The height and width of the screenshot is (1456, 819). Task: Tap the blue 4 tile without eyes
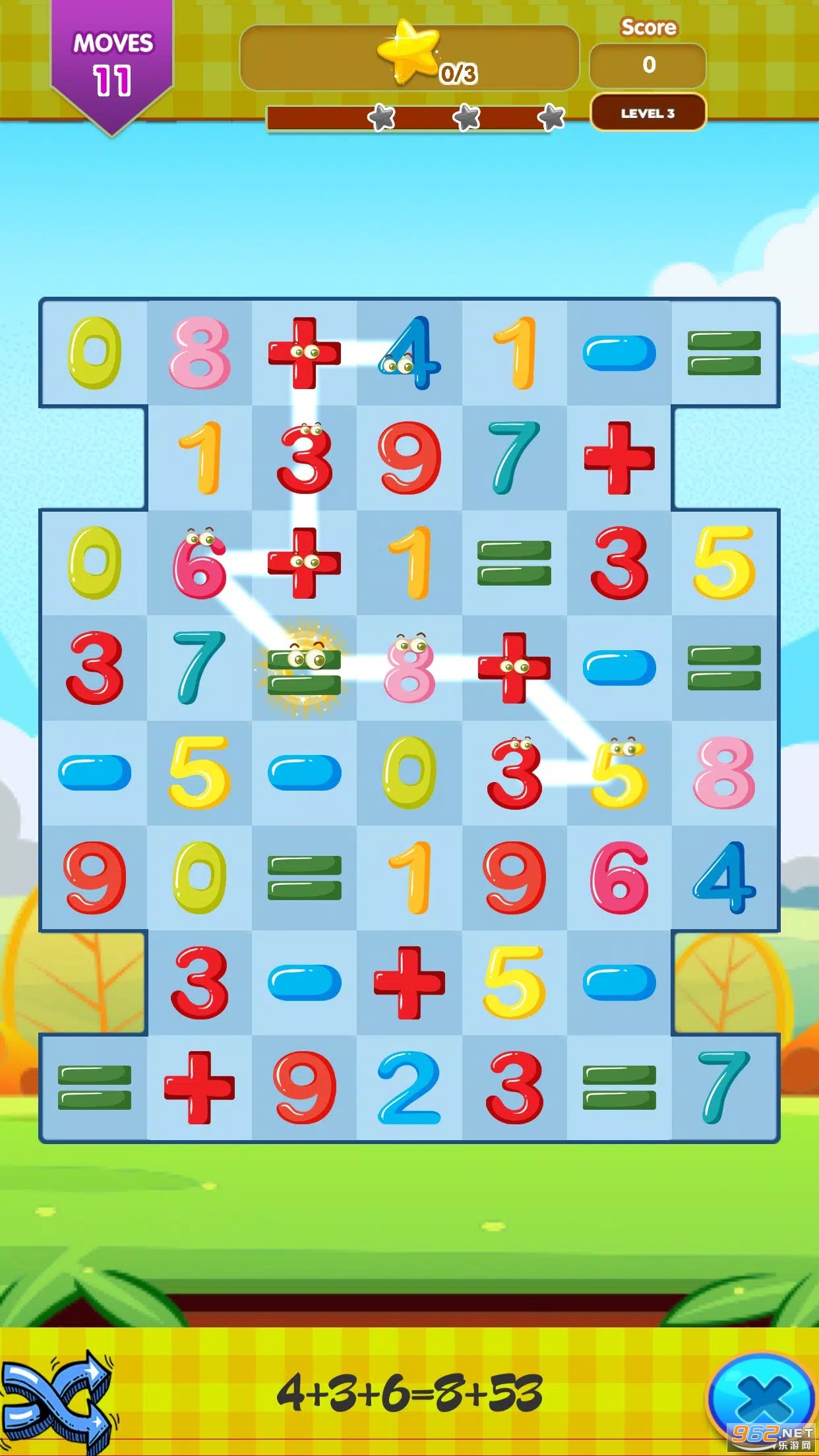(723, 877)
